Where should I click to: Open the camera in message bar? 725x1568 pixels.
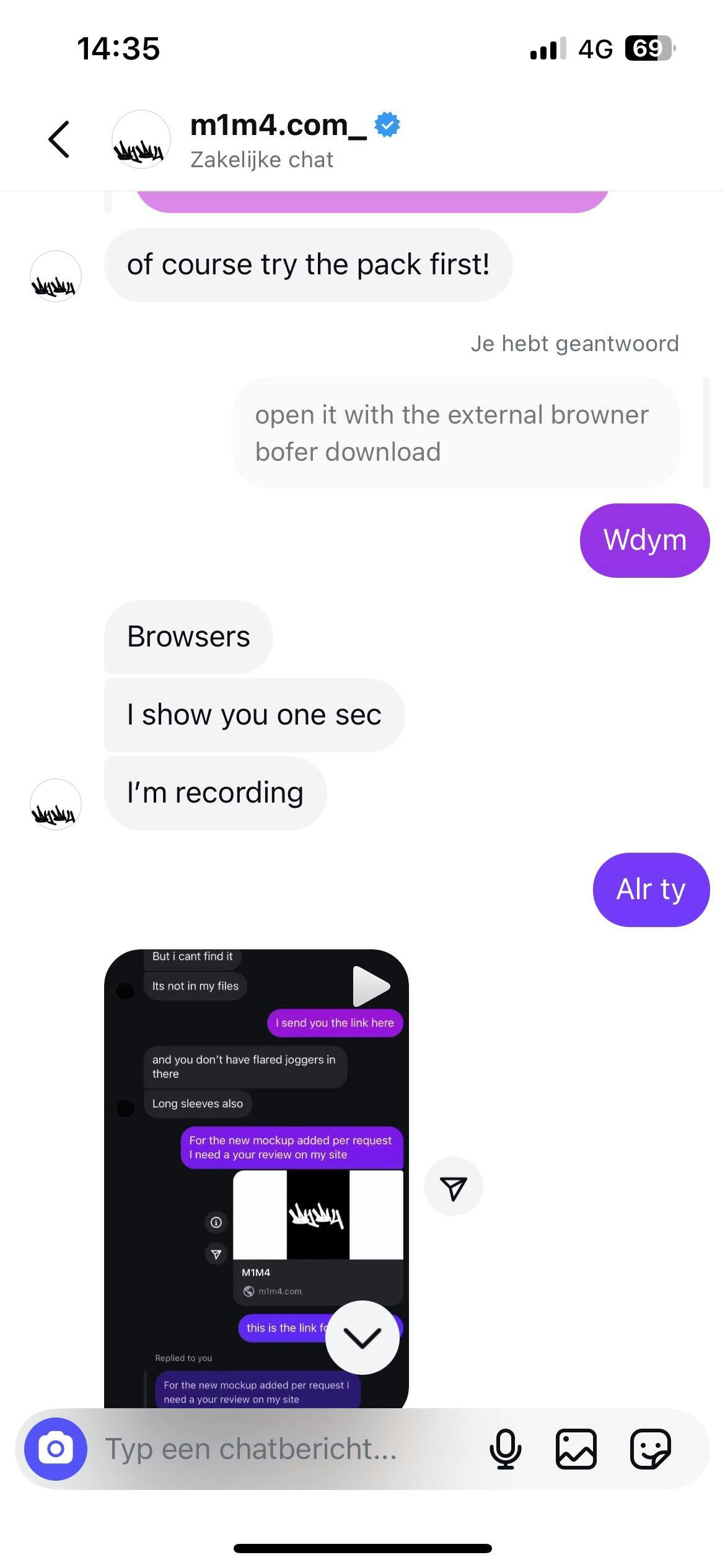click(56, 1448)
